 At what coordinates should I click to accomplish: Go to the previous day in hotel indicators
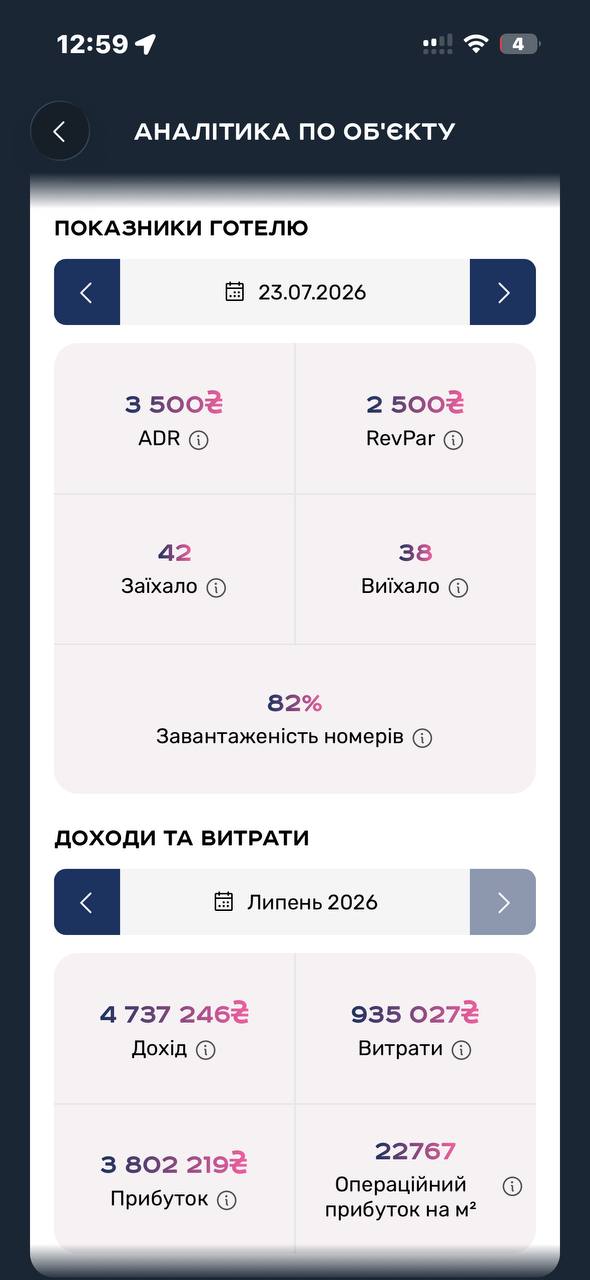pos(87,292)
